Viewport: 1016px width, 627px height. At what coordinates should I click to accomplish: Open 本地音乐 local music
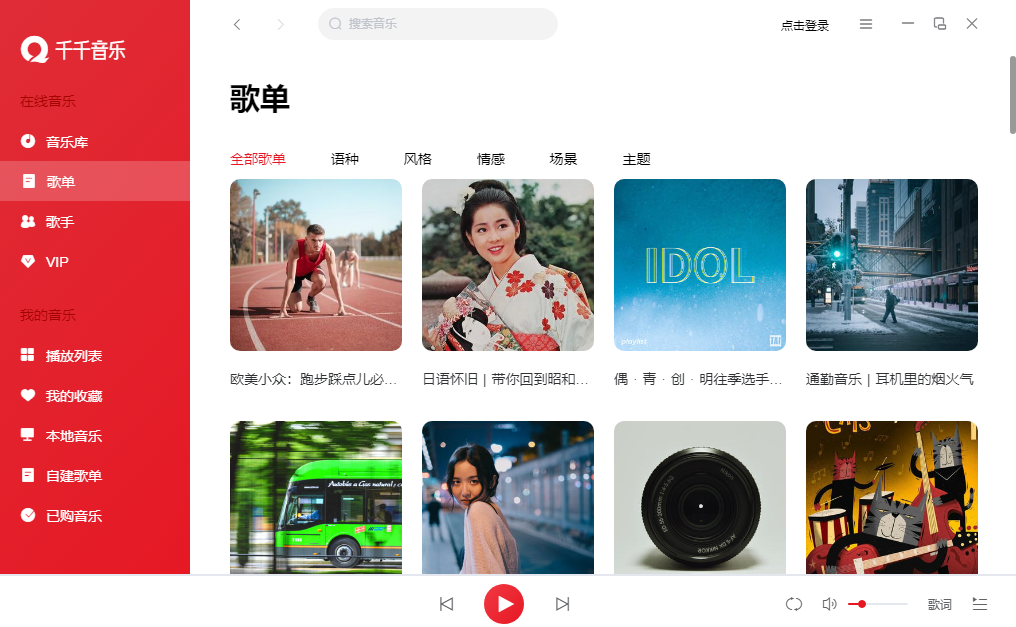click(x=73, y=436)
